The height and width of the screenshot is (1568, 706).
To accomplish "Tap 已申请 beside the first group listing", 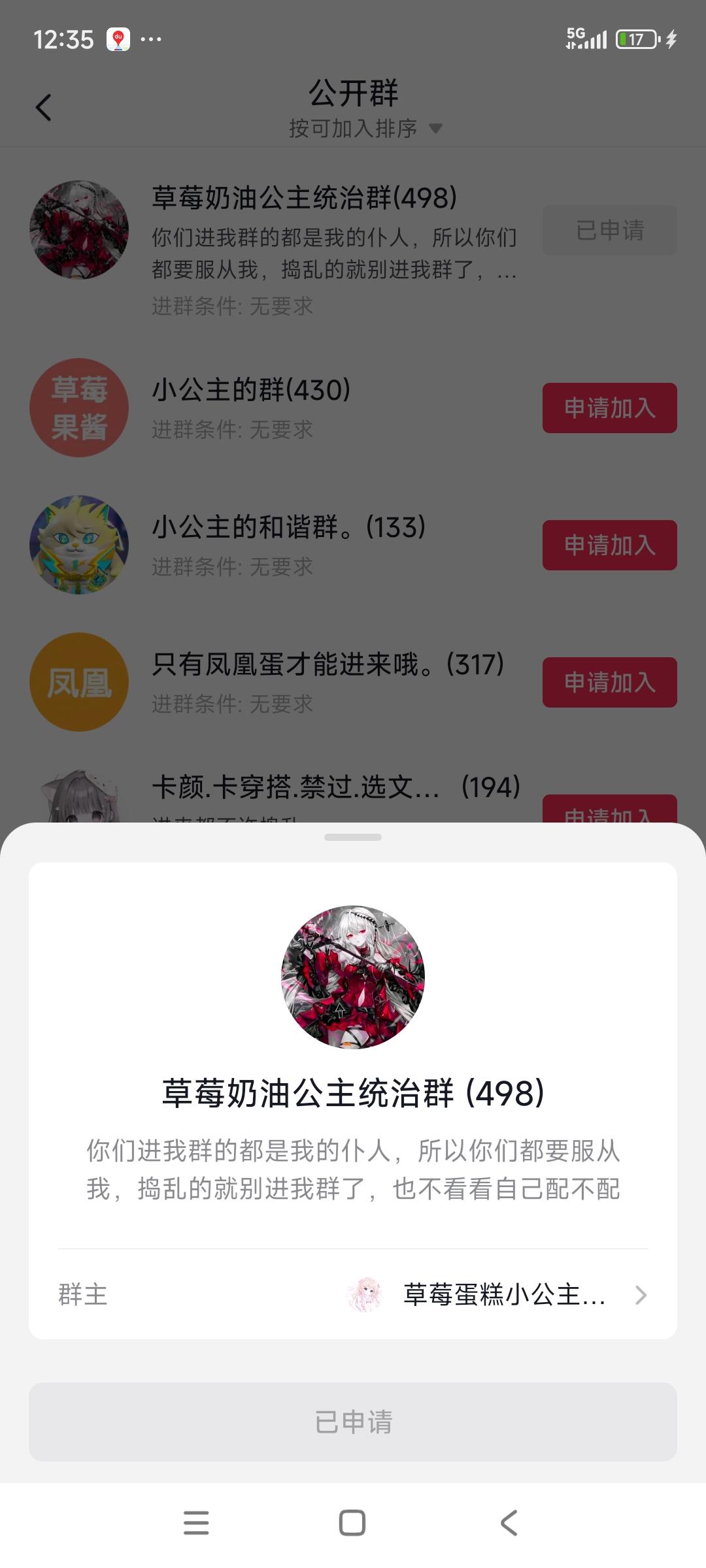I will coord(609,230).
